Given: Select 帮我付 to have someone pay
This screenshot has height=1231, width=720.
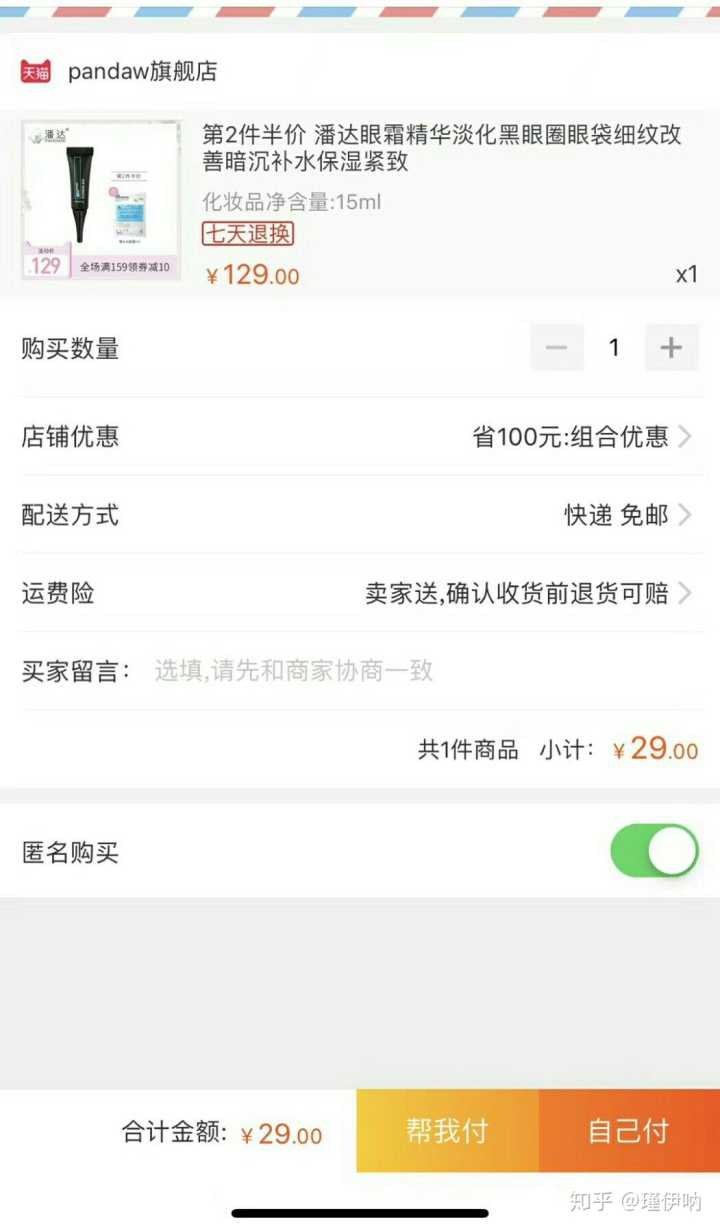Looking at the screenshot, I should (x=447, y=1131).
